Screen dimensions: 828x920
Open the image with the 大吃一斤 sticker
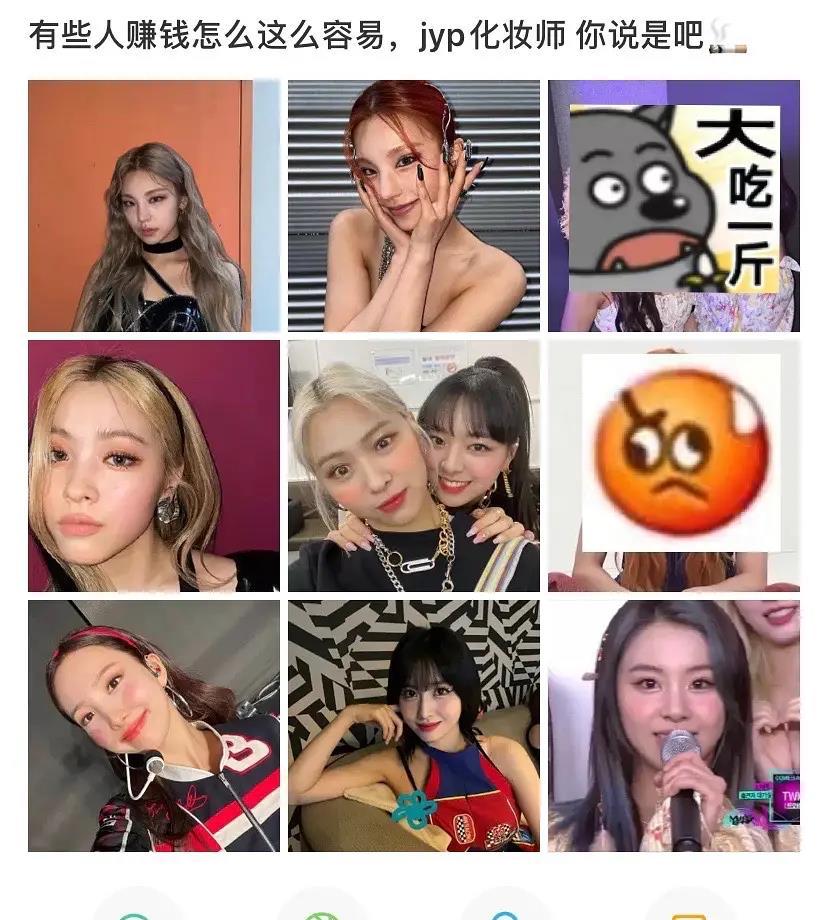pyautogui.click(x=674, y=206)
